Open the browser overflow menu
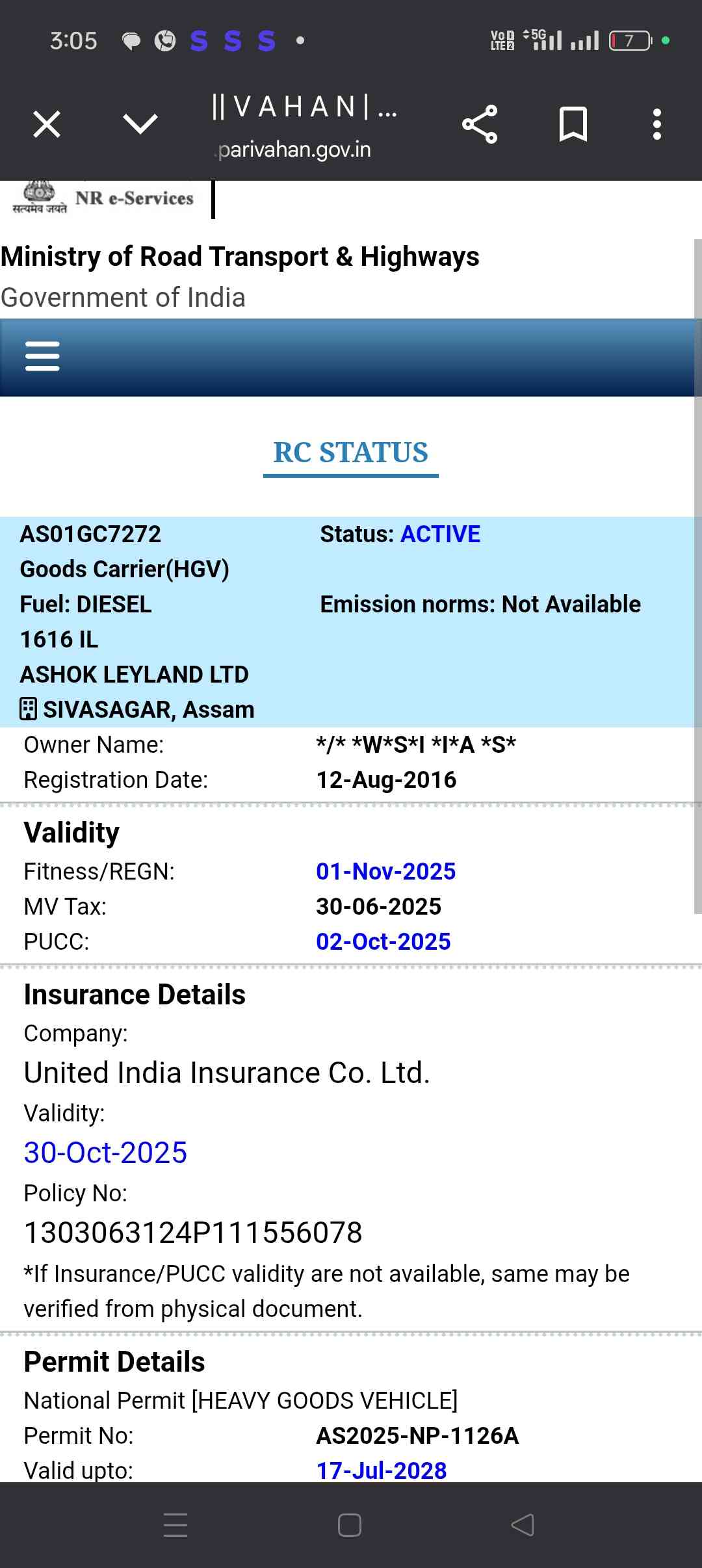 point(656,124)
